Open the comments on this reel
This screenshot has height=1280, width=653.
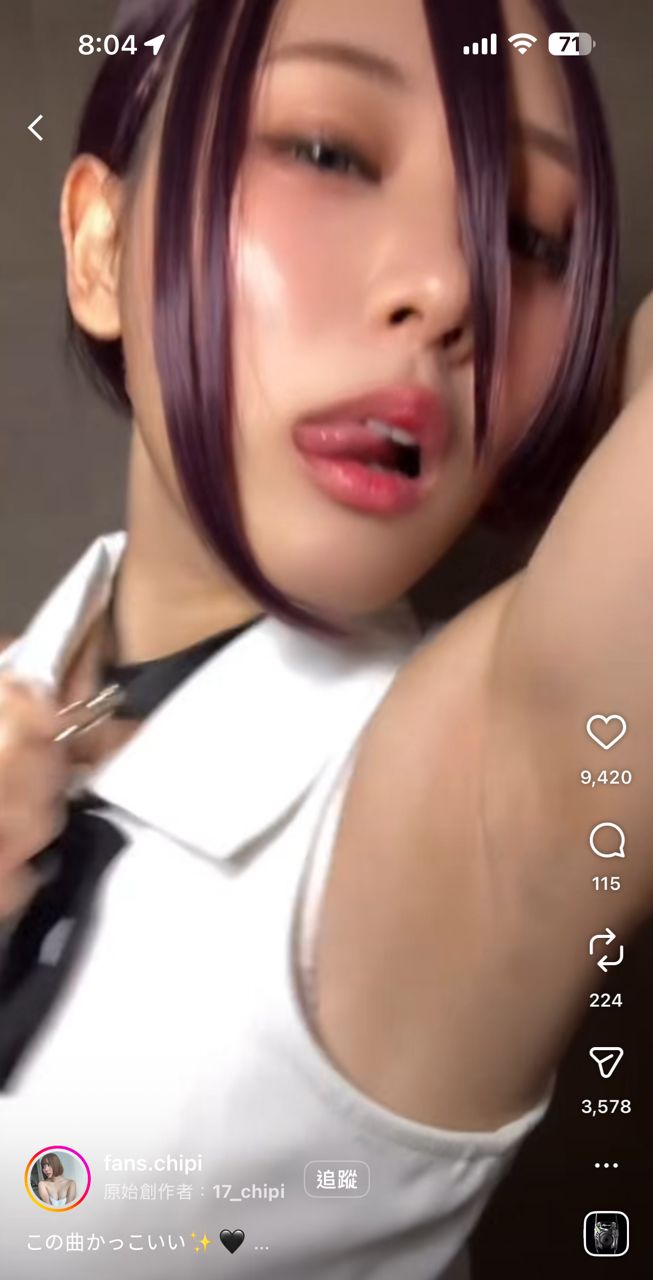[606, 841]
